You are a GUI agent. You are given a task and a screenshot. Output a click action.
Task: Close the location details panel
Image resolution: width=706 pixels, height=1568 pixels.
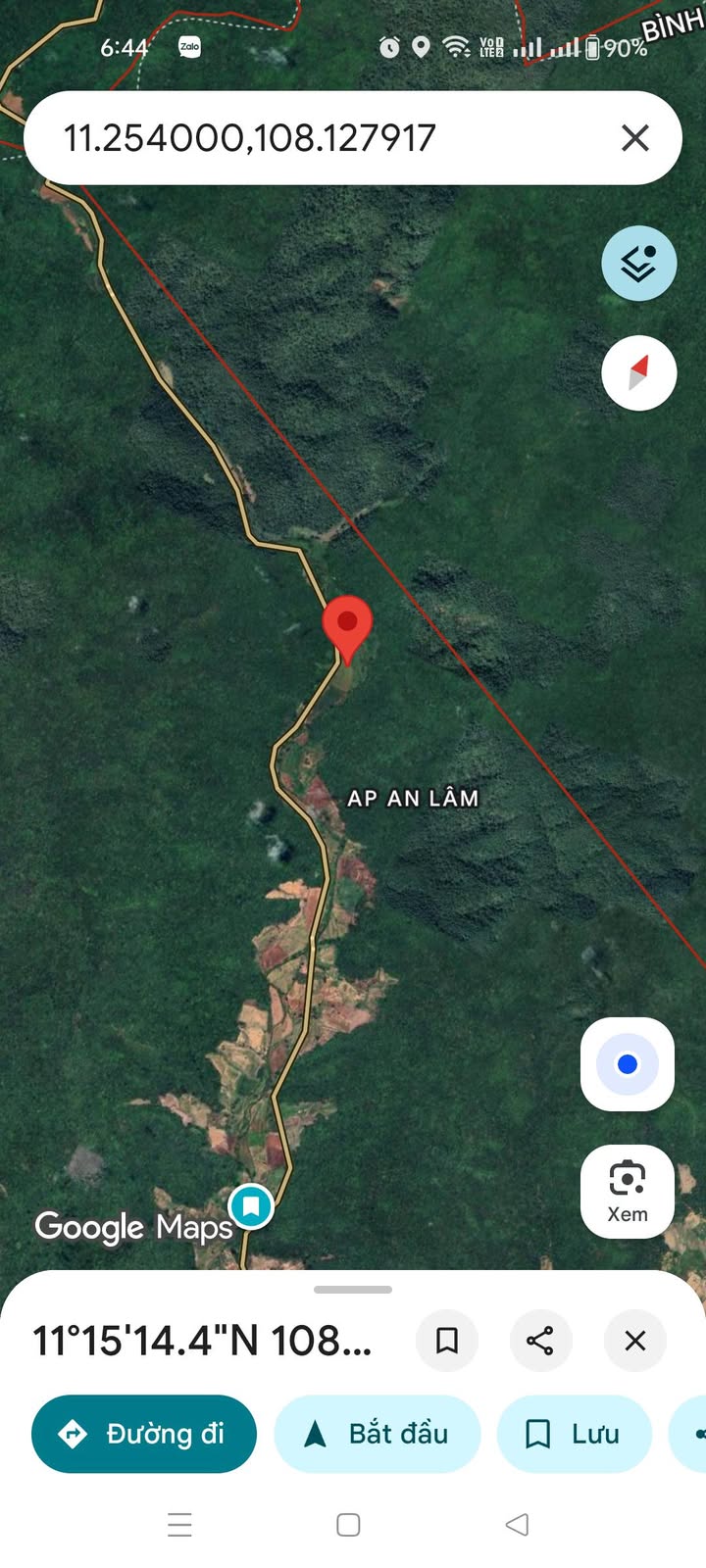tap(635, 1341)
